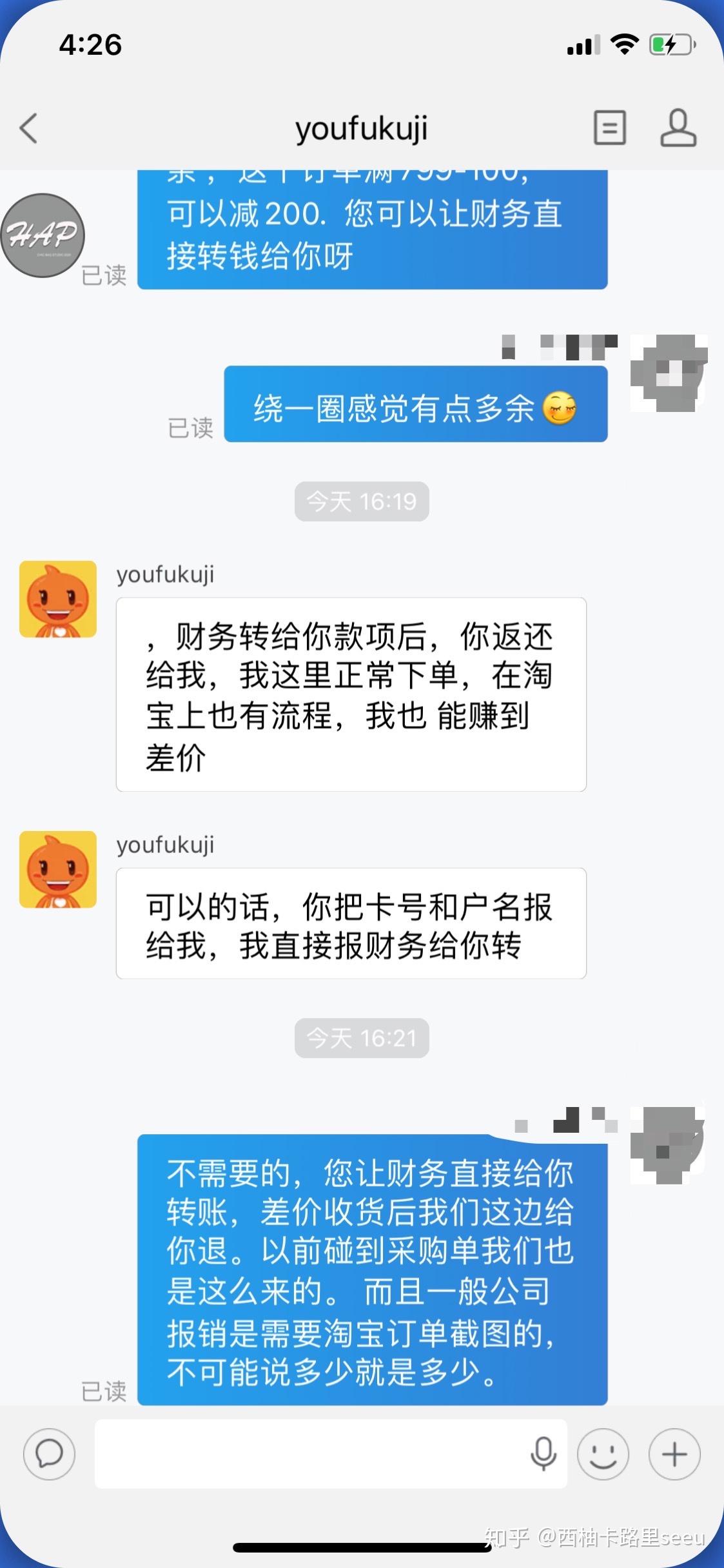Open the order list icon top right
Image resolution: width=724 pixels, height=1568 pixels.
[608, 127]
